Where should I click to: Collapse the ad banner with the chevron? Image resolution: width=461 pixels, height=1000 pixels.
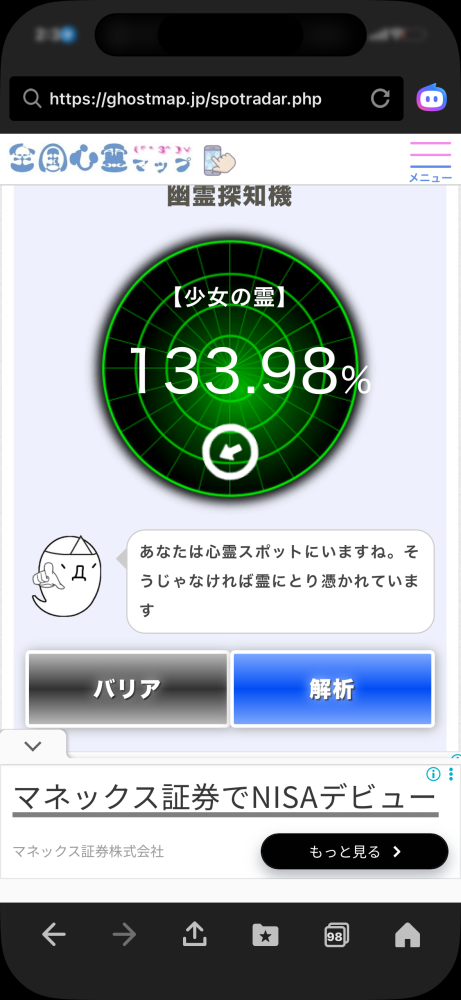click(x=33, y=746)
